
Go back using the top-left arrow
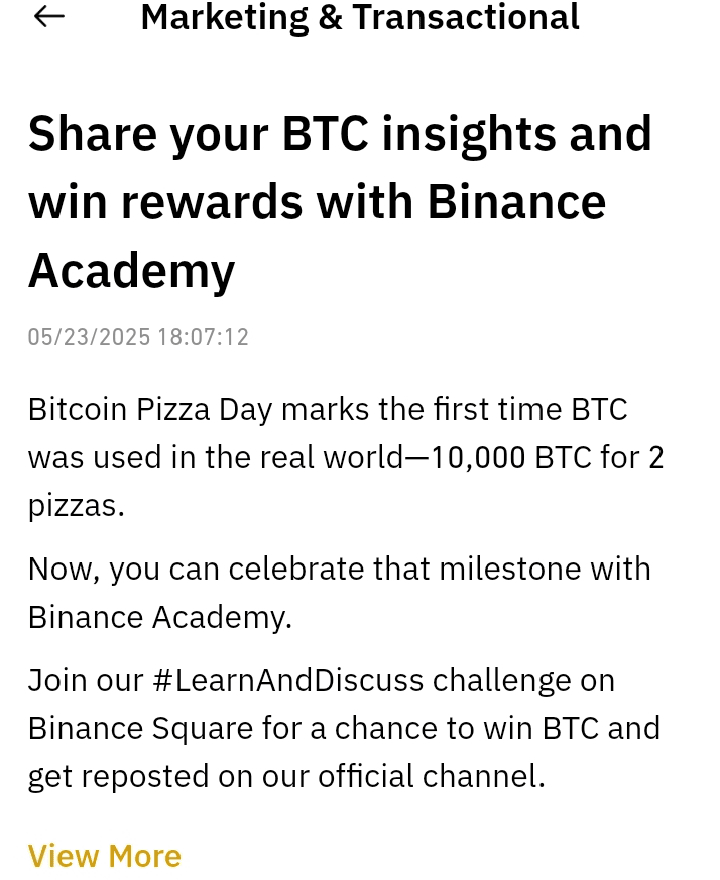pos(49,16)
